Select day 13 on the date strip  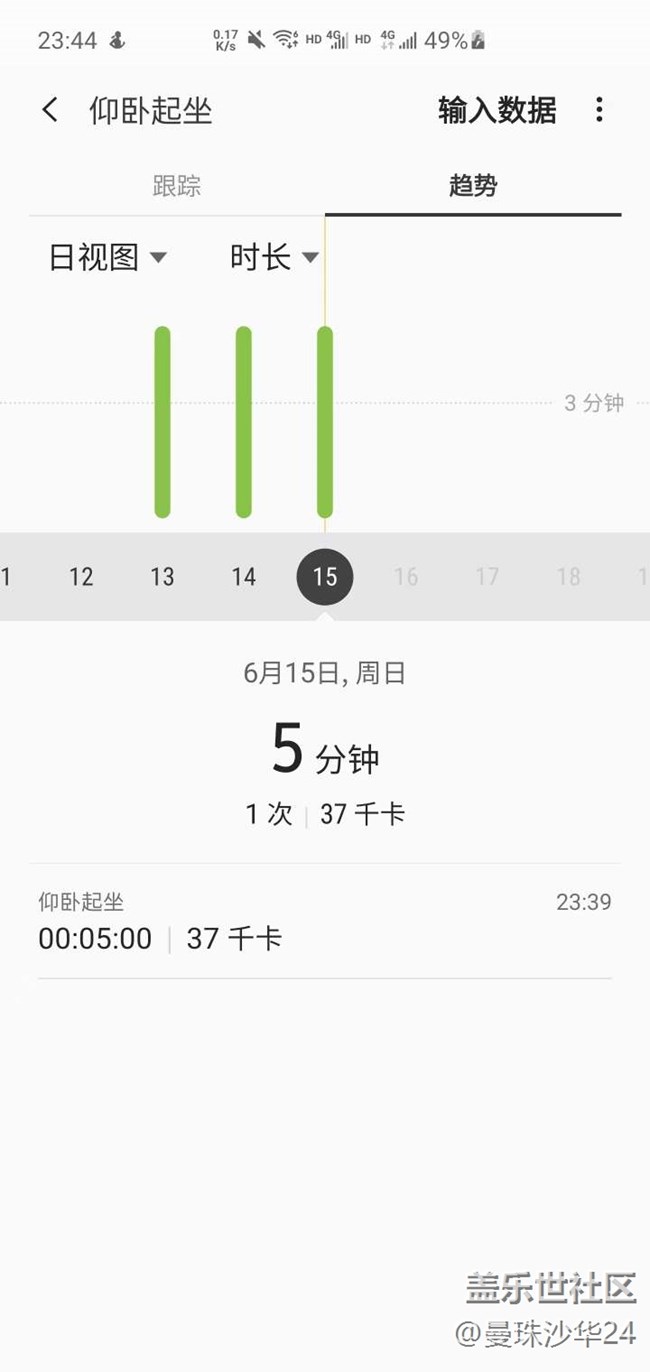click(162, 577)
